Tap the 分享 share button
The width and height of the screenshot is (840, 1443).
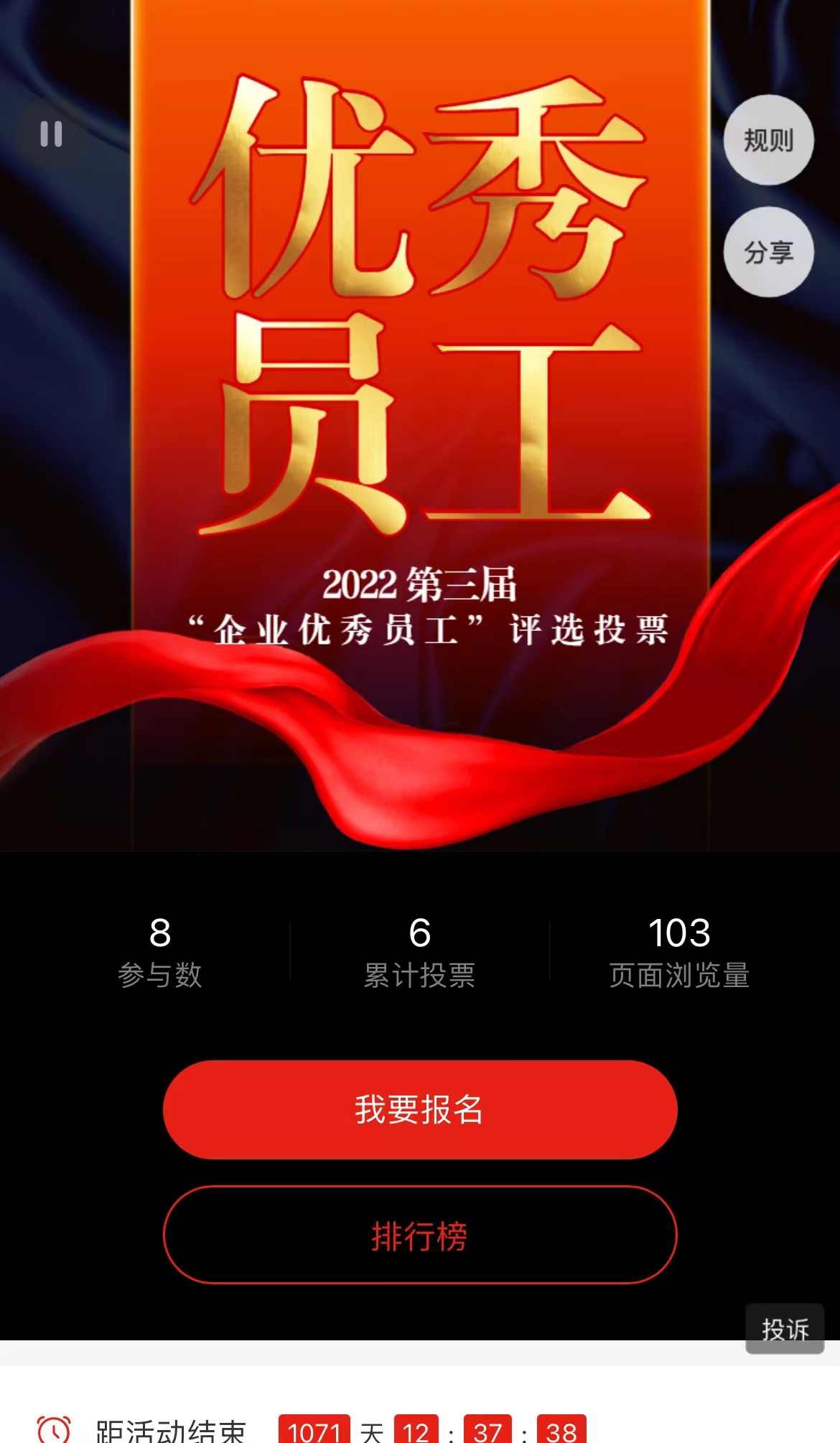[768, 252]
